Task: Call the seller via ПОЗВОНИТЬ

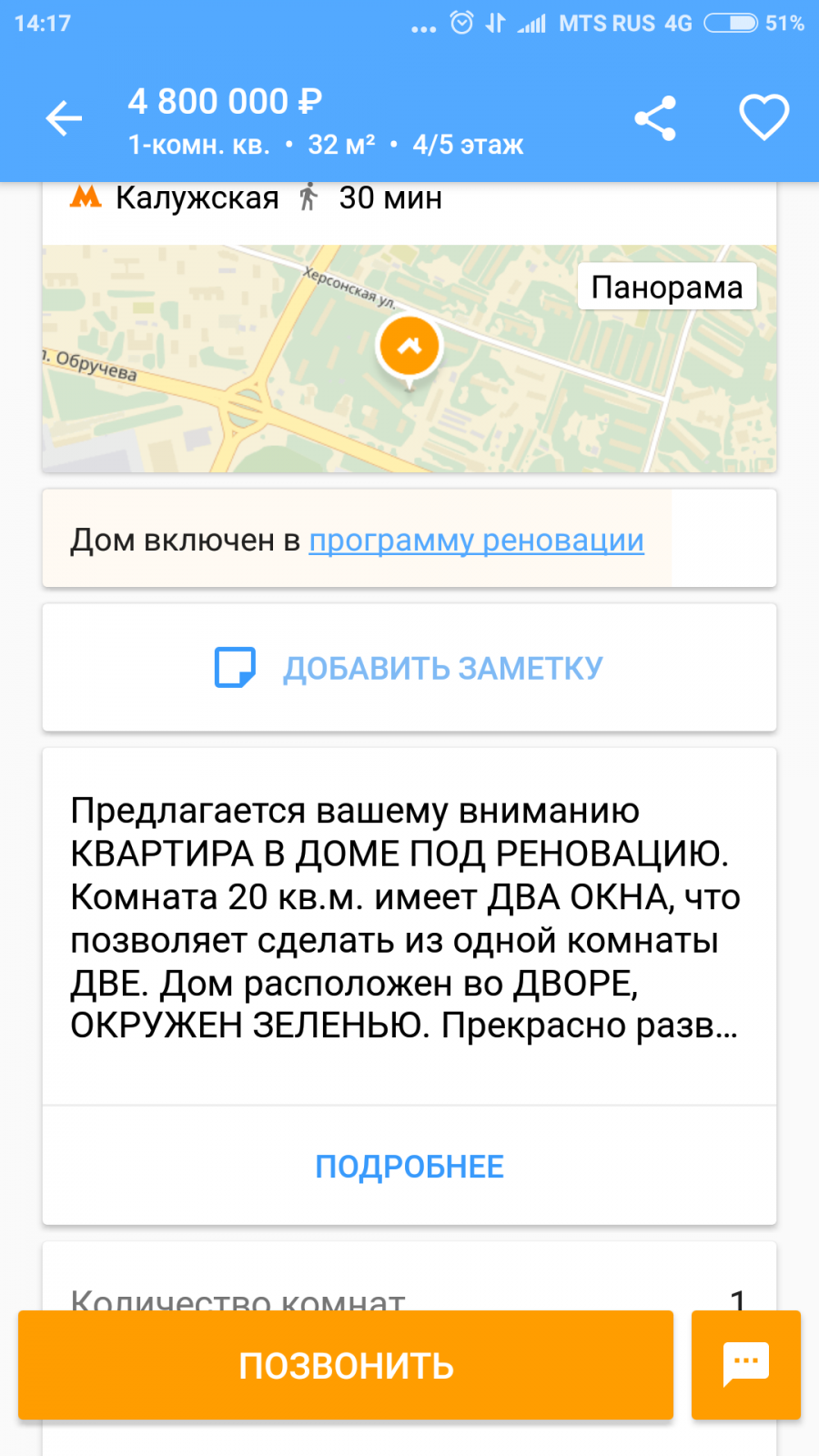Action: pyautogui.click(x=346, y=1365)
